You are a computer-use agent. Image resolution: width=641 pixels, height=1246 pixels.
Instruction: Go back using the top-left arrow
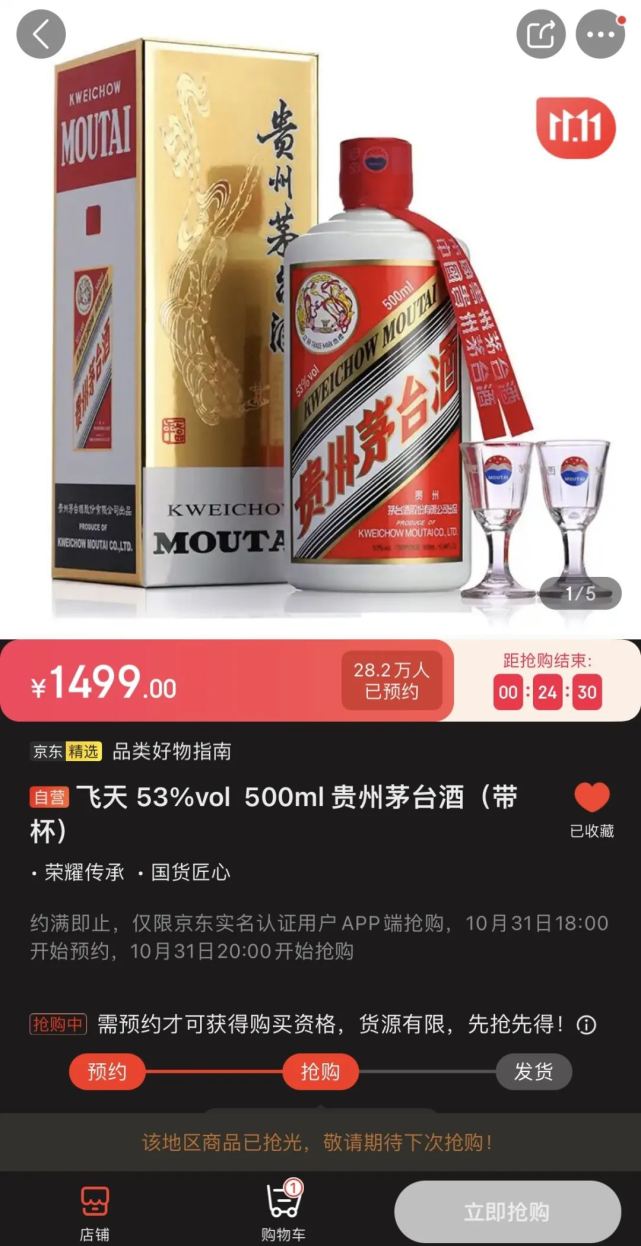click(42, 34)
